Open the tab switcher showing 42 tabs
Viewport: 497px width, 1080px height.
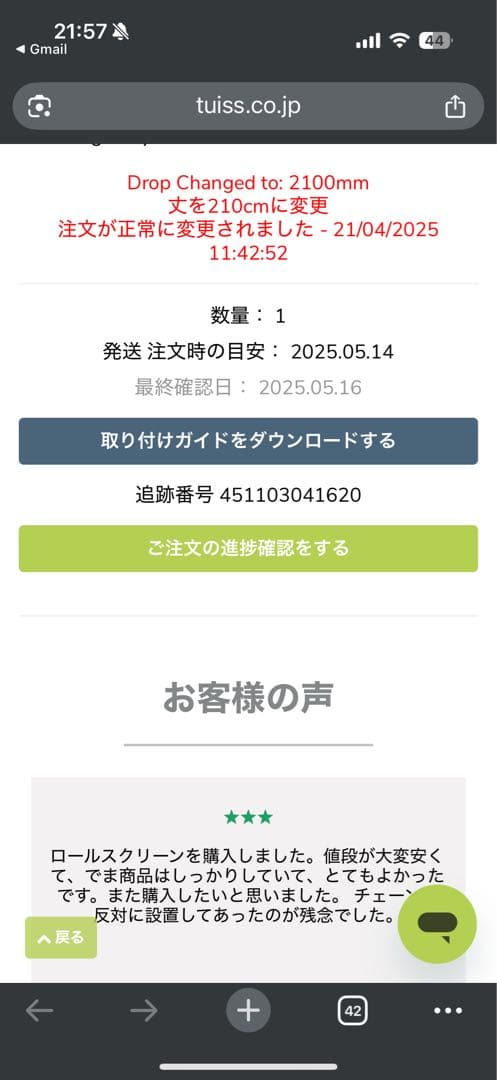coord(352,1010)
